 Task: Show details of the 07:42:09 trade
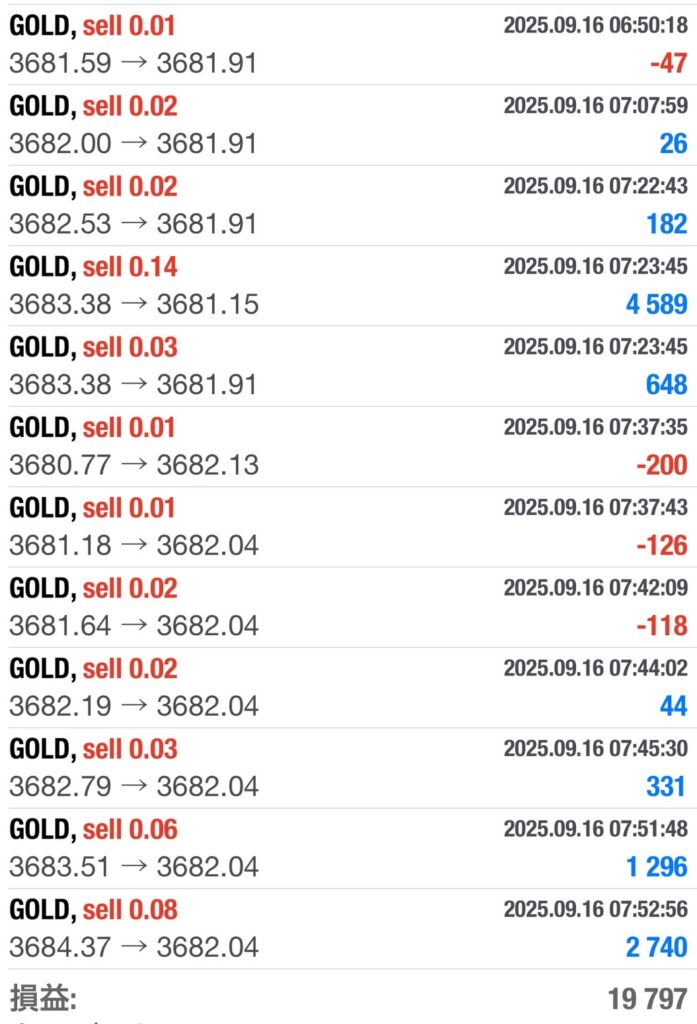click(348, 607)
